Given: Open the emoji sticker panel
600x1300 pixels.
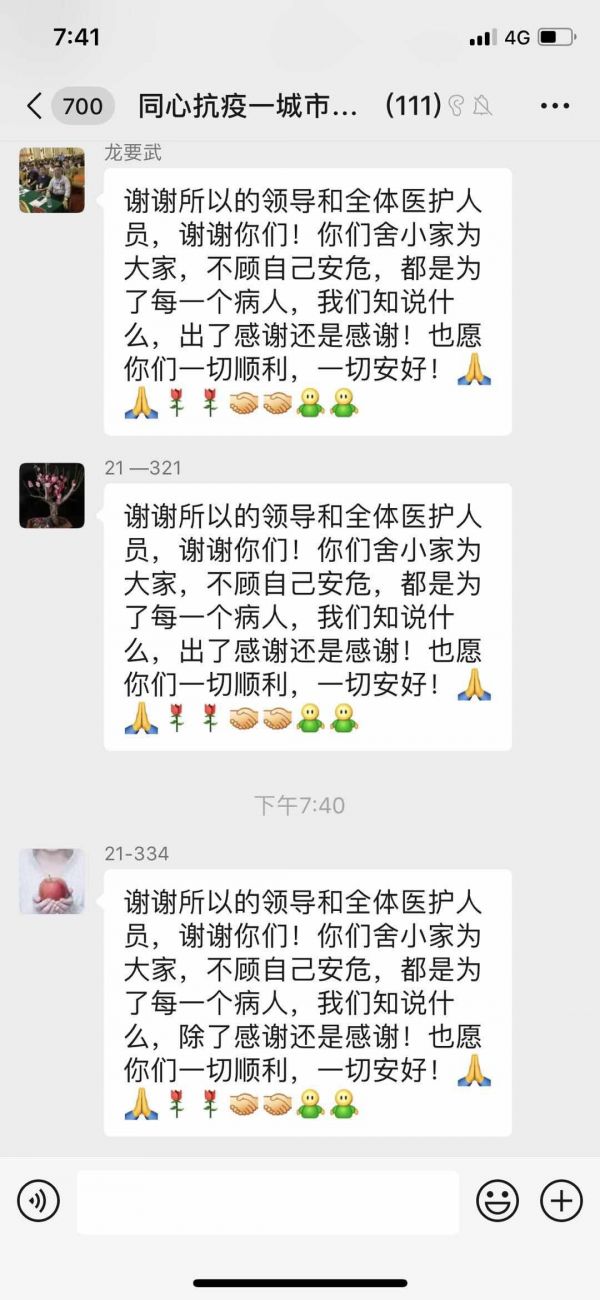Looking at the screenshot, I should click(497, 1201).
